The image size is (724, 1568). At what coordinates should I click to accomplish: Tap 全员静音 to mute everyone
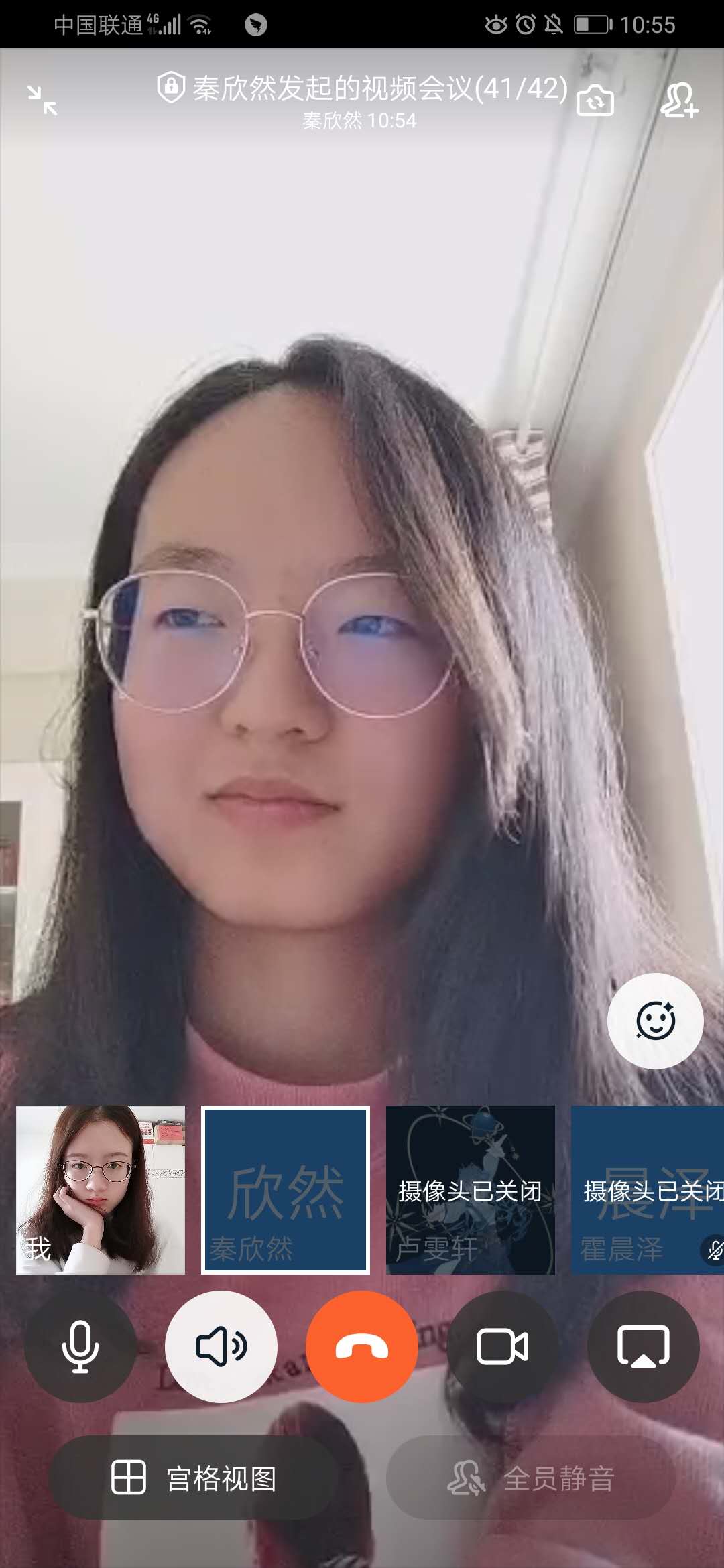coord(531,1478)
